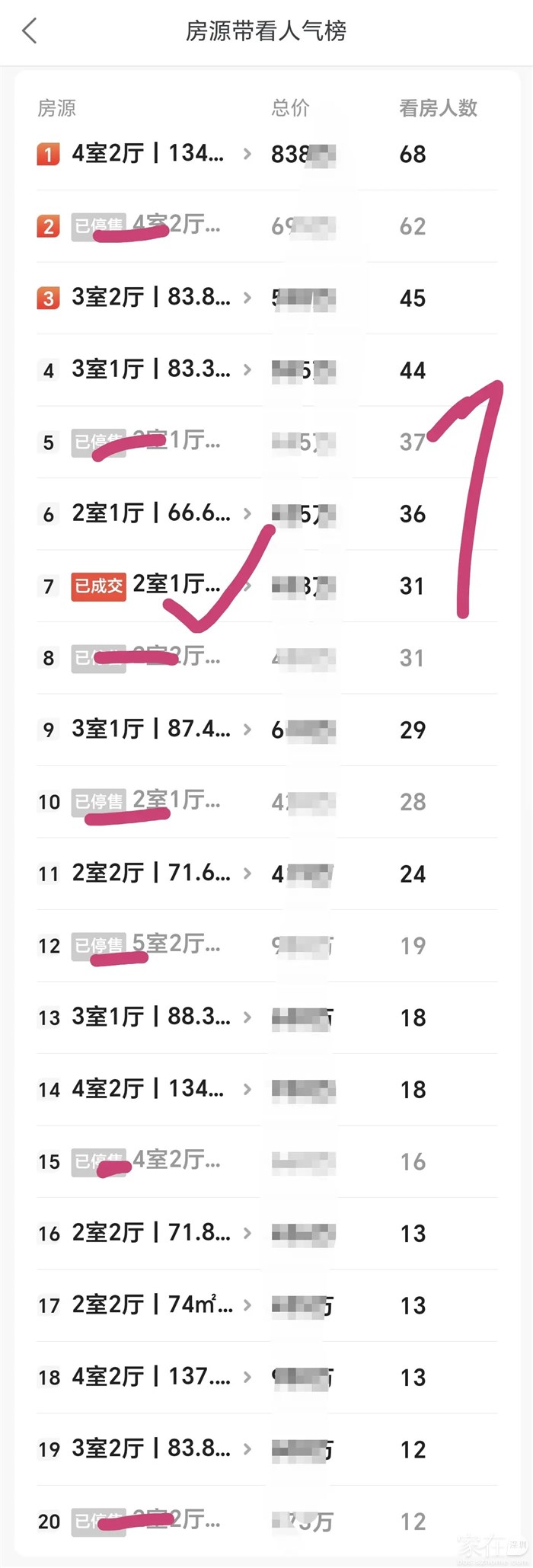Open the rank 1 listing 4室2厅 134
Viewport: 533px width, 1568px height.
click(x=148, y=154)
